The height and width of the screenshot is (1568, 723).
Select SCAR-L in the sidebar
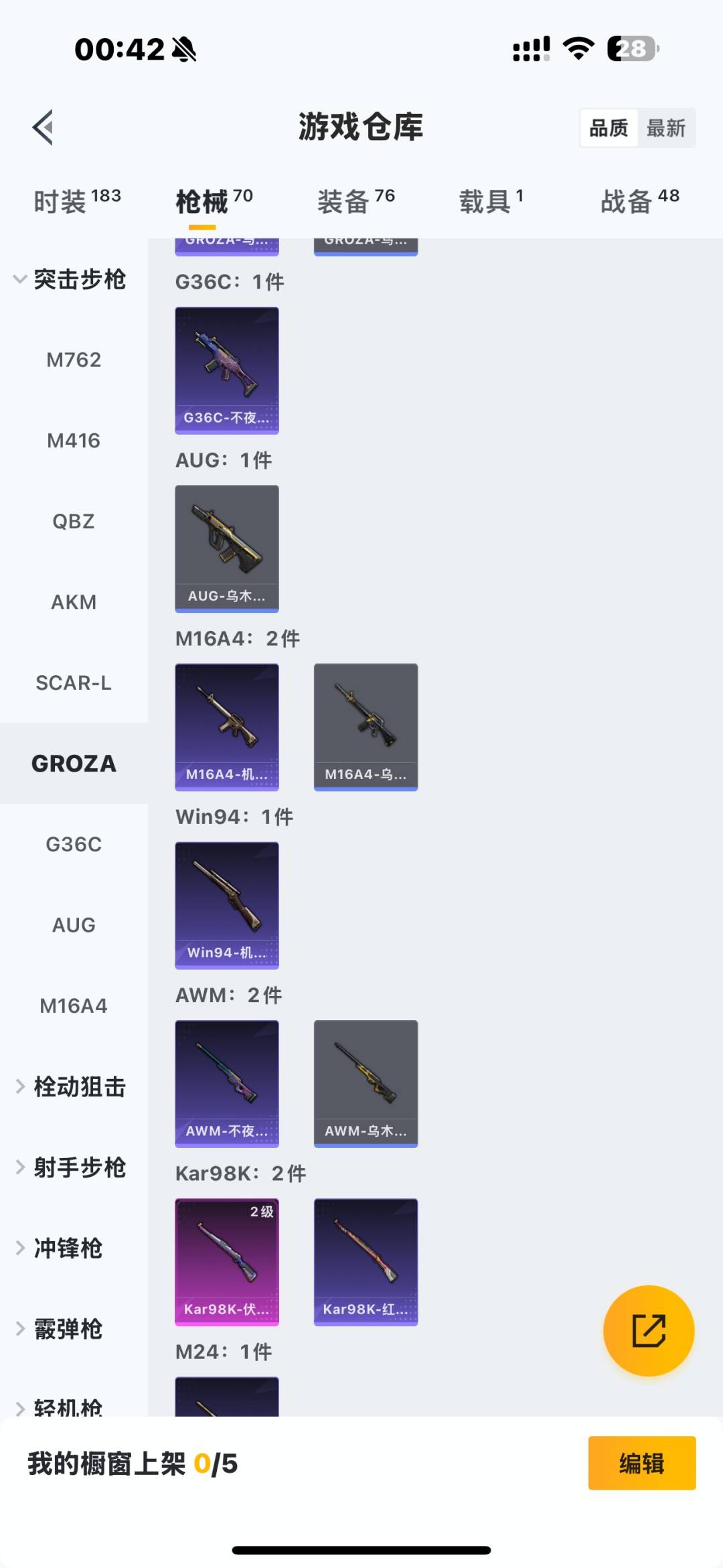(x=74, y=683)
